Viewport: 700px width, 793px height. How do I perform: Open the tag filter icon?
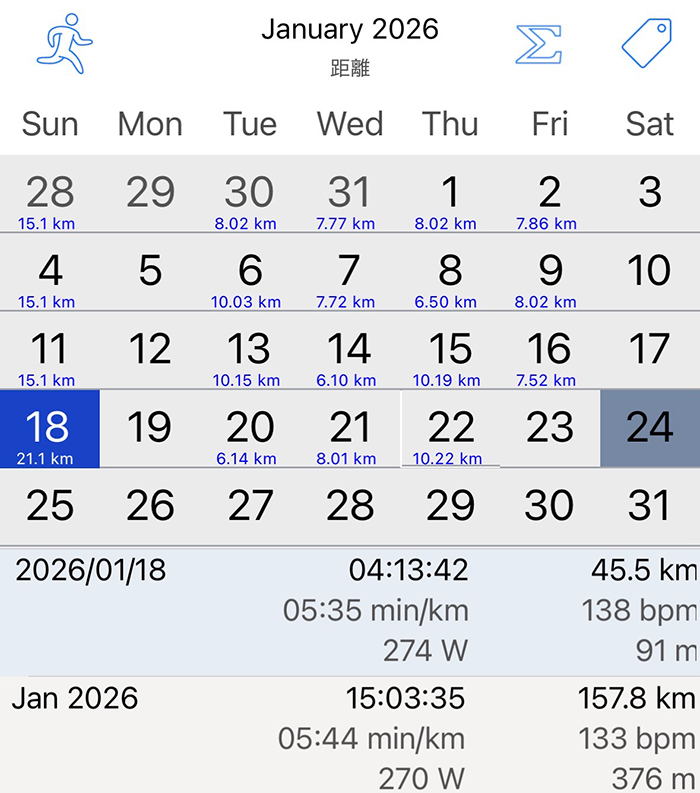click(646, 44)
